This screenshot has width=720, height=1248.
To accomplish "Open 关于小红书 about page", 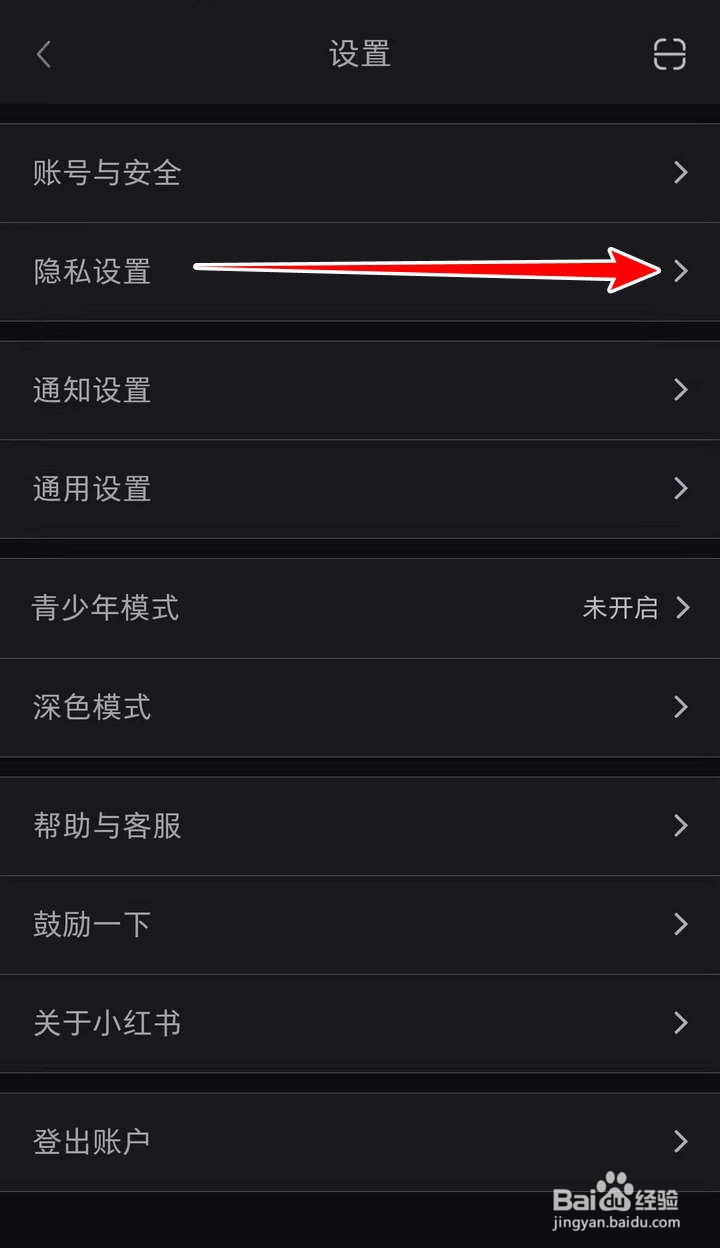I will coord(360,1023).
